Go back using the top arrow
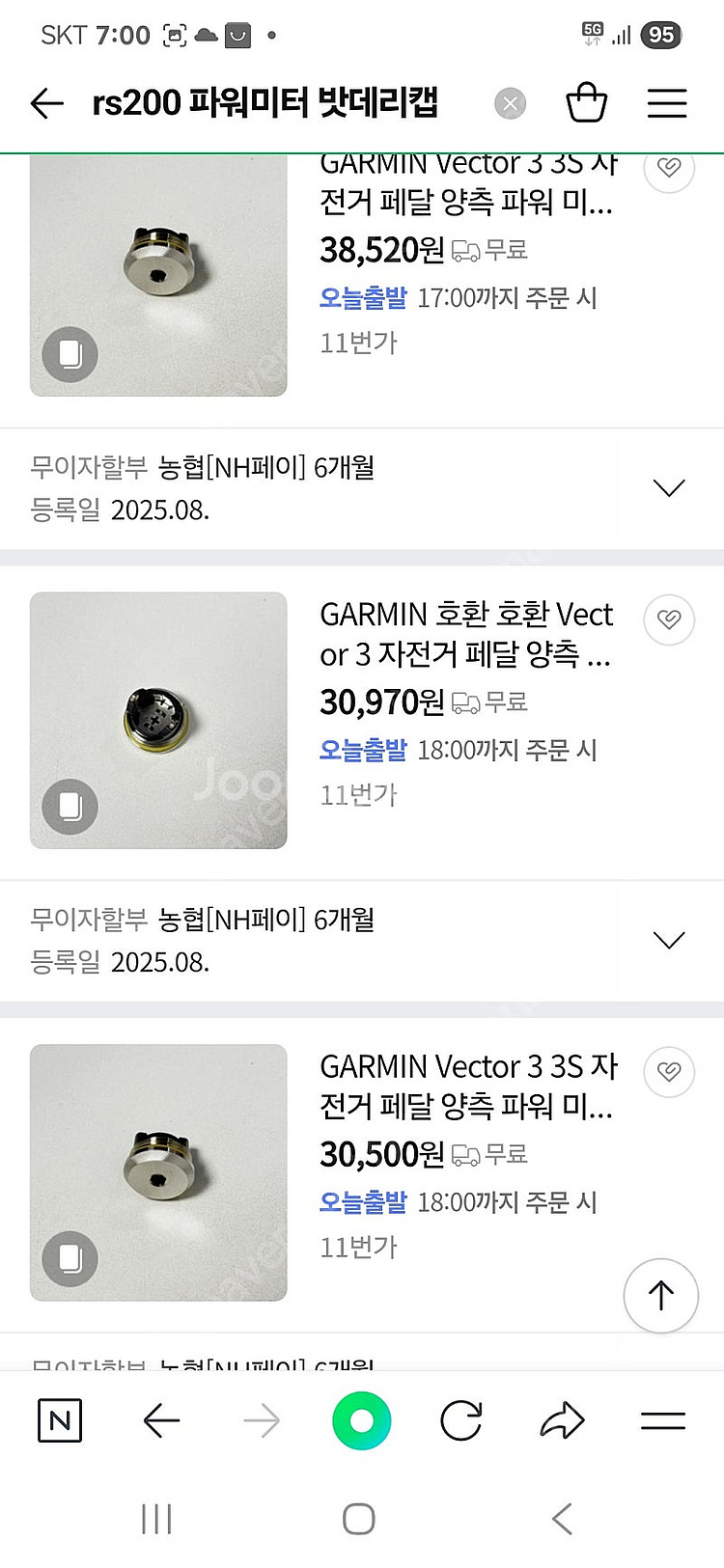724x1568 pixels. tap(46, 103)
